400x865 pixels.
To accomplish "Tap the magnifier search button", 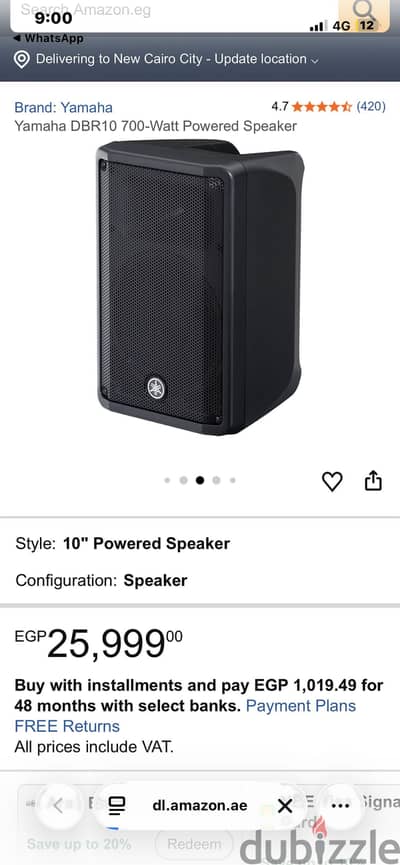I will coord(364,12).
